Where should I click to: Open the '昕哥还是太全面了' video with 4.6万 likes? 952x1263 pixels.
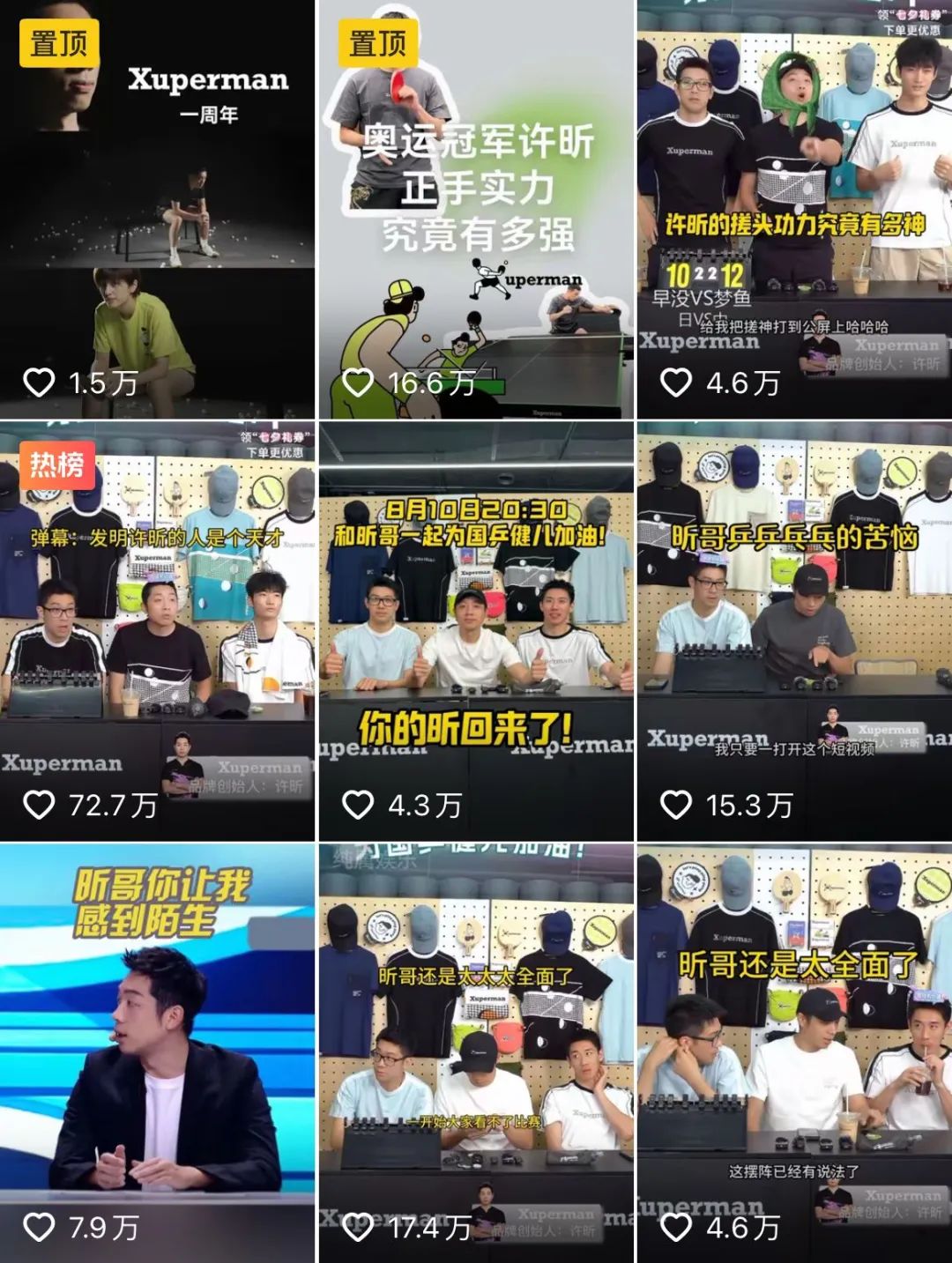coord(794,1053)
